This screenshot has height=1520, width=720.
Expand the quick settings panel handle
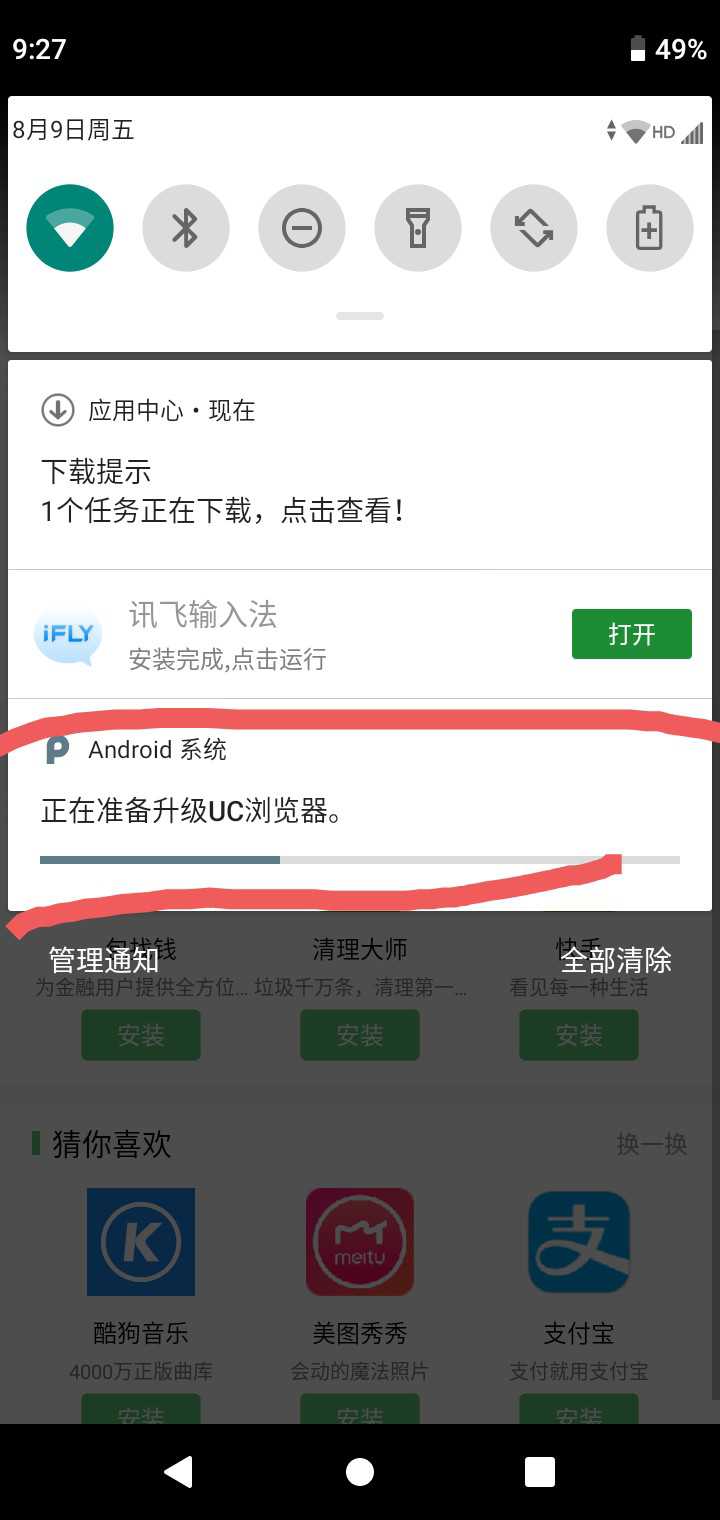[x=360, y=316]
